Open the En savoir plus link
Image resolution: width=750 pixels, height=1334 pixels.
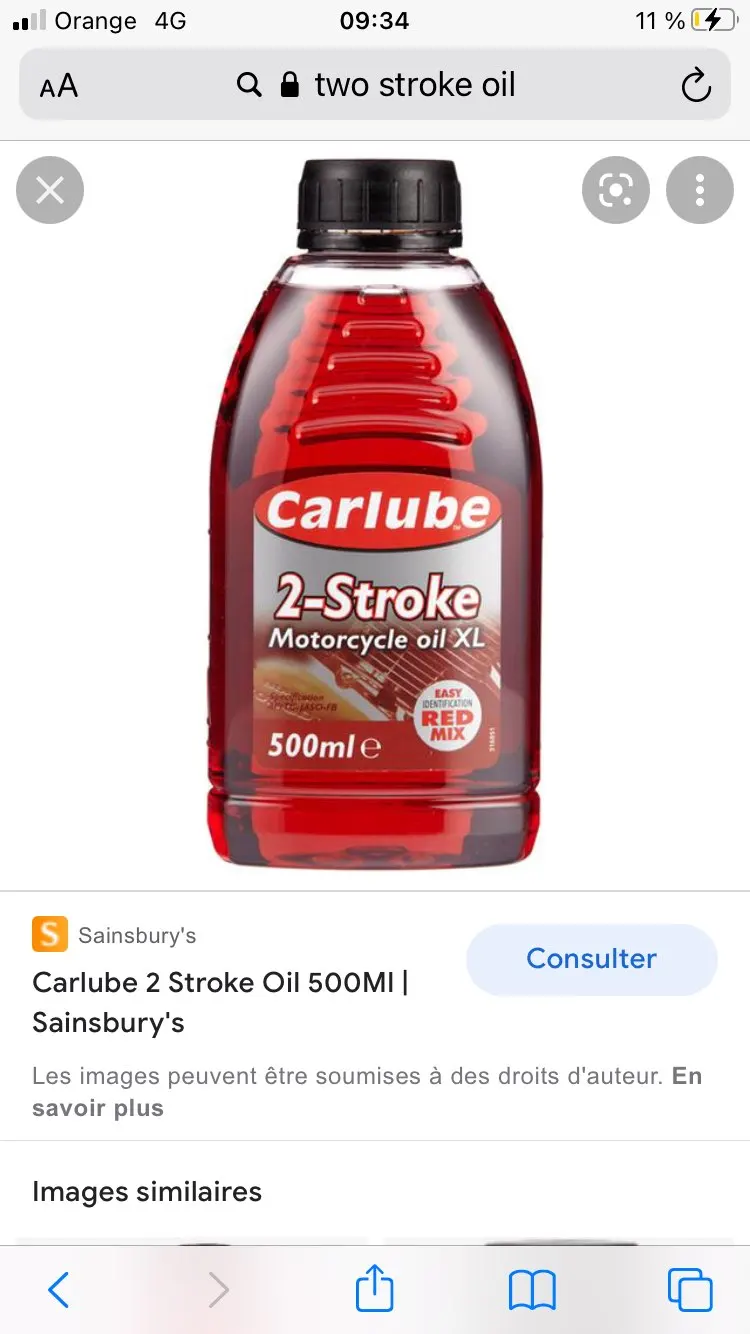(x=97, y=1108)
